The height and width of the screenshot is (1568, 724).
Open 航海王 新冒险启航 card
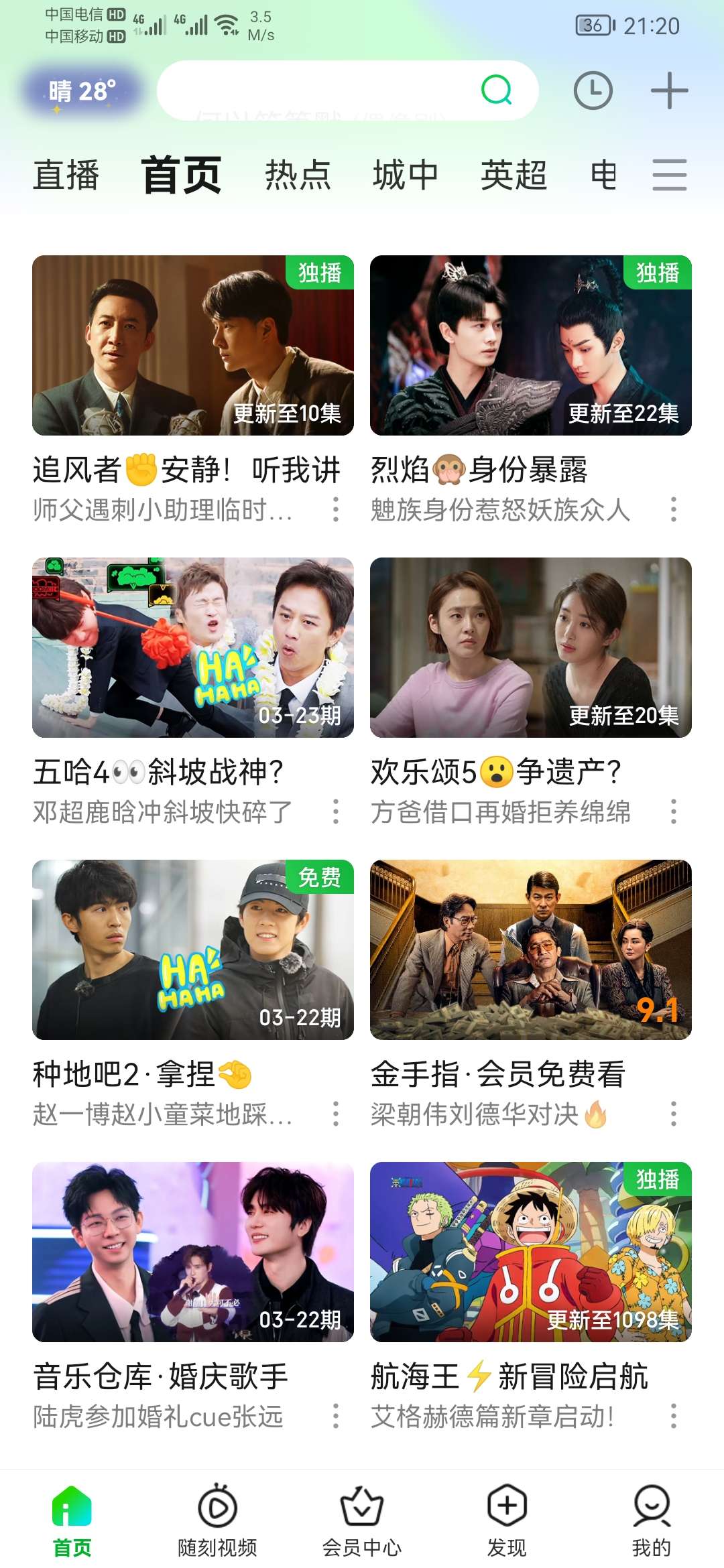[x=530, y=1252]
